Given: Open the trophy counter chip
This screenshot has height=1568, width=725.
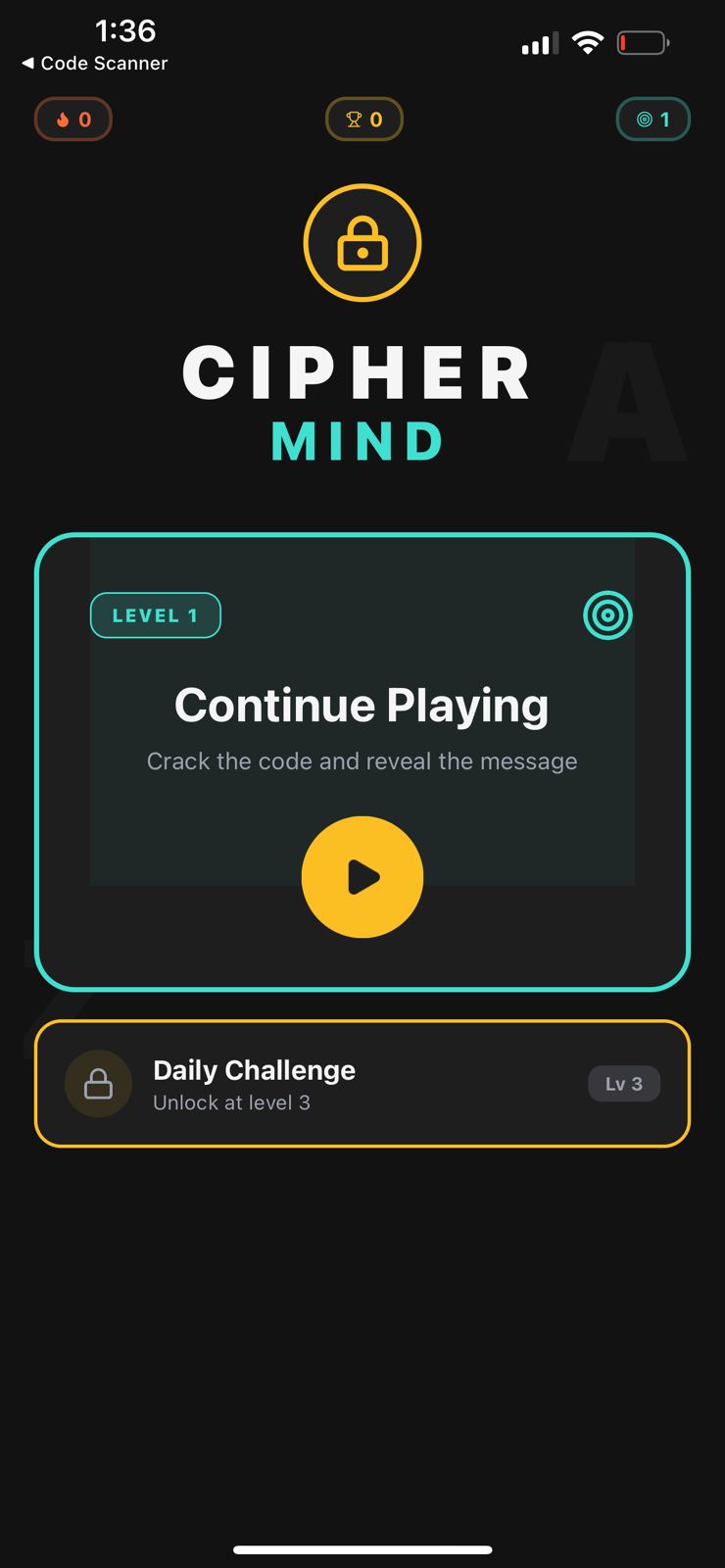Looking at the screenshot, I should pos(363,120).
